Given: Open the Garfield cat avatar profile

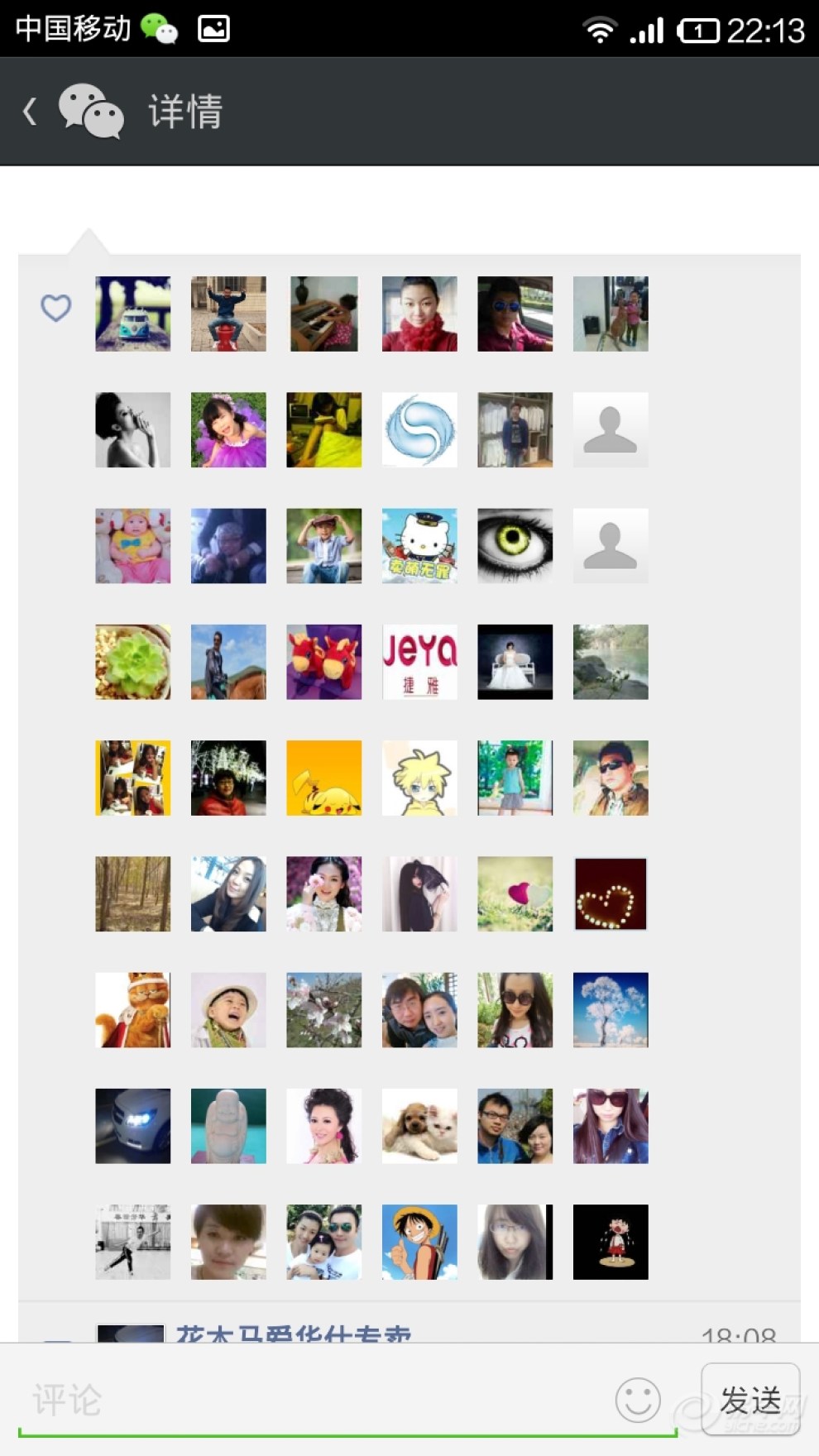Looking at the screenshot, I should pyautogui.click(x=133, y=1010).
